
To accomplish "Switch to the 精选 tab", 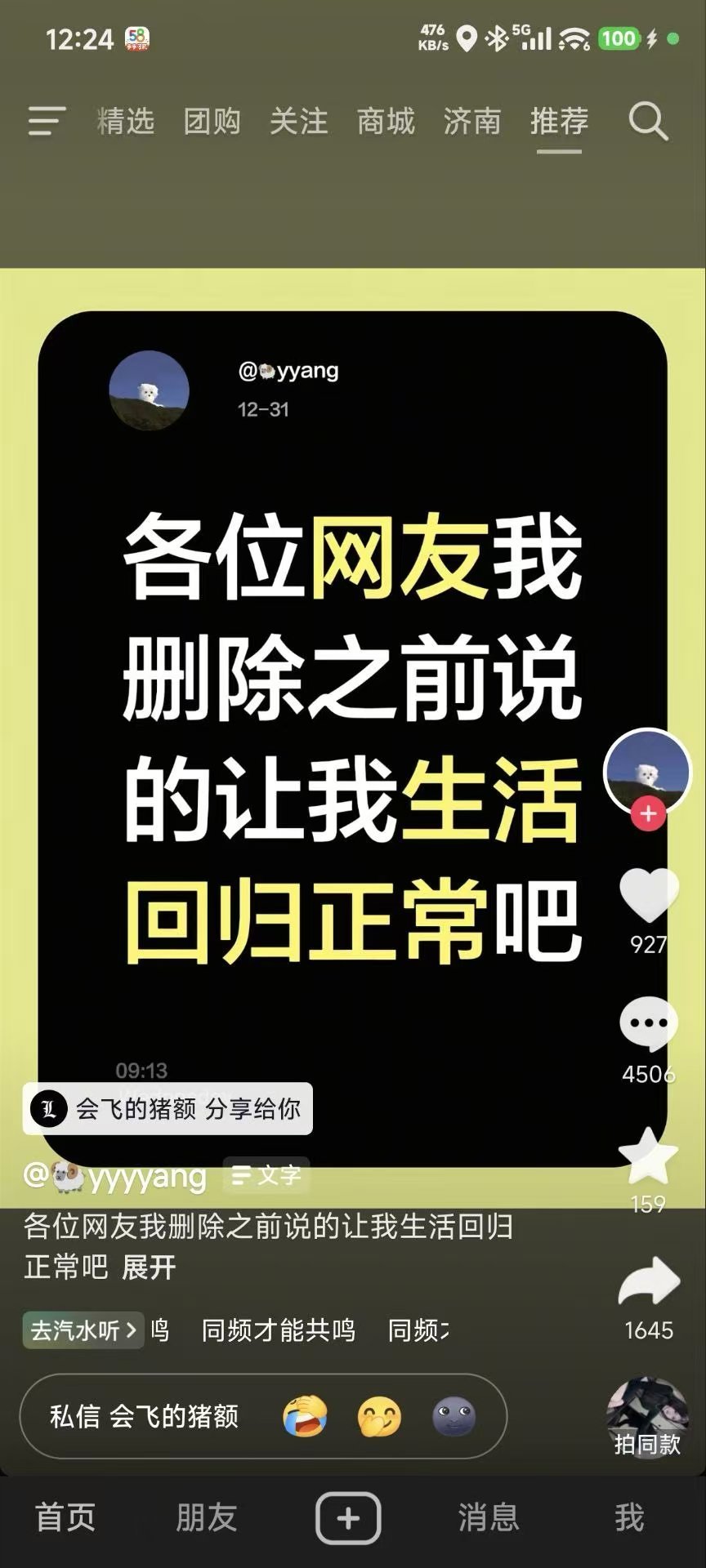I will [x=125, y=121].
